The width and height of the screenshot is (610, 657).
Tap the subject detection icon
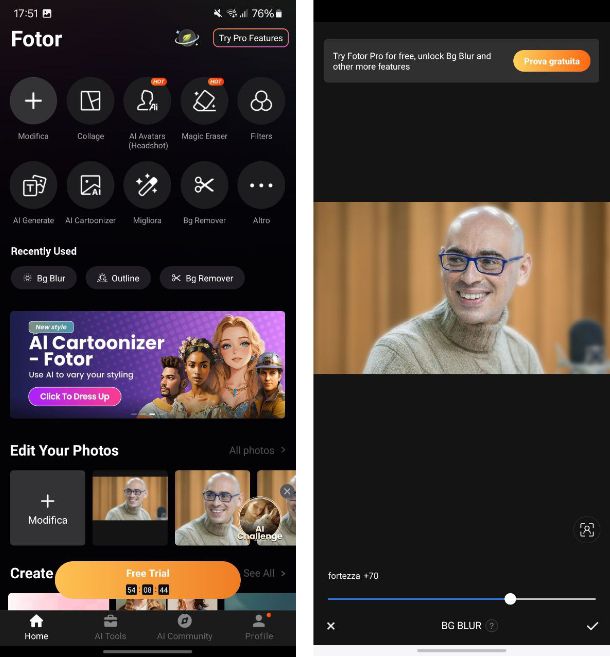pos(587,530)
